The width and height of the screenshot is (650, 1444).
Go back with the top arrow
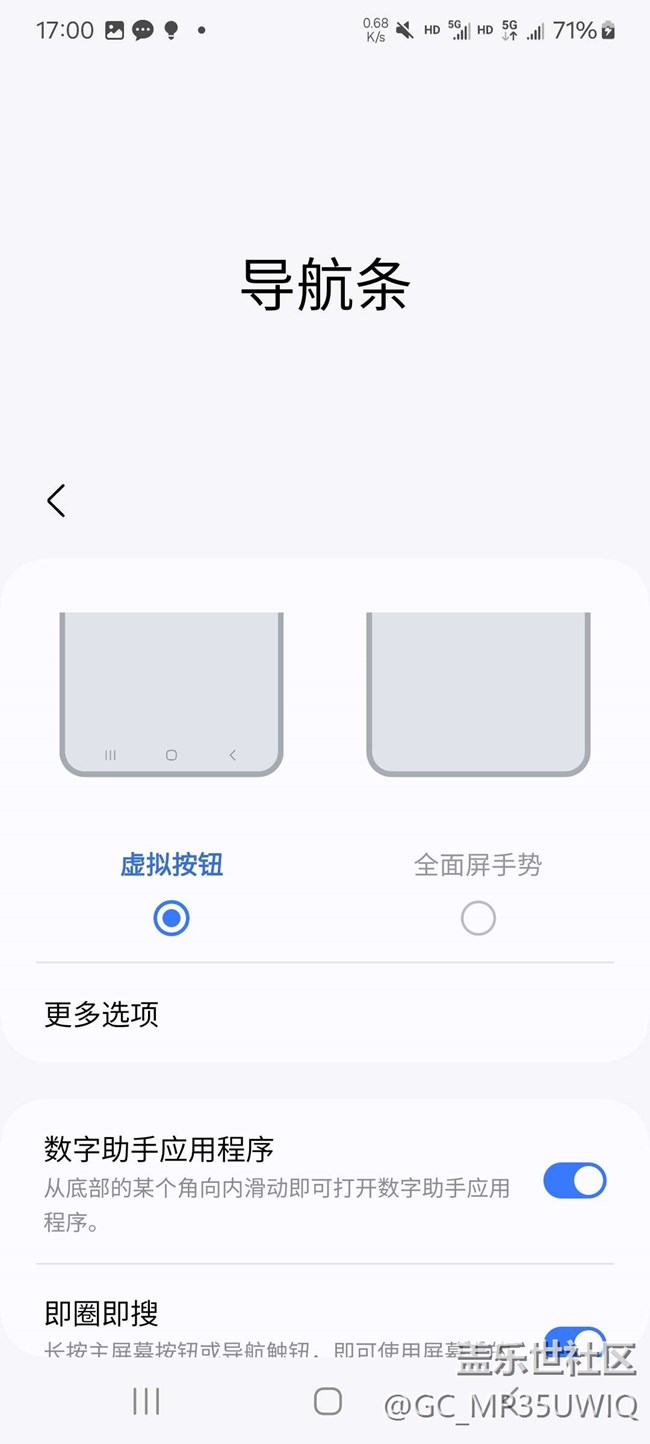click(56, 501)
